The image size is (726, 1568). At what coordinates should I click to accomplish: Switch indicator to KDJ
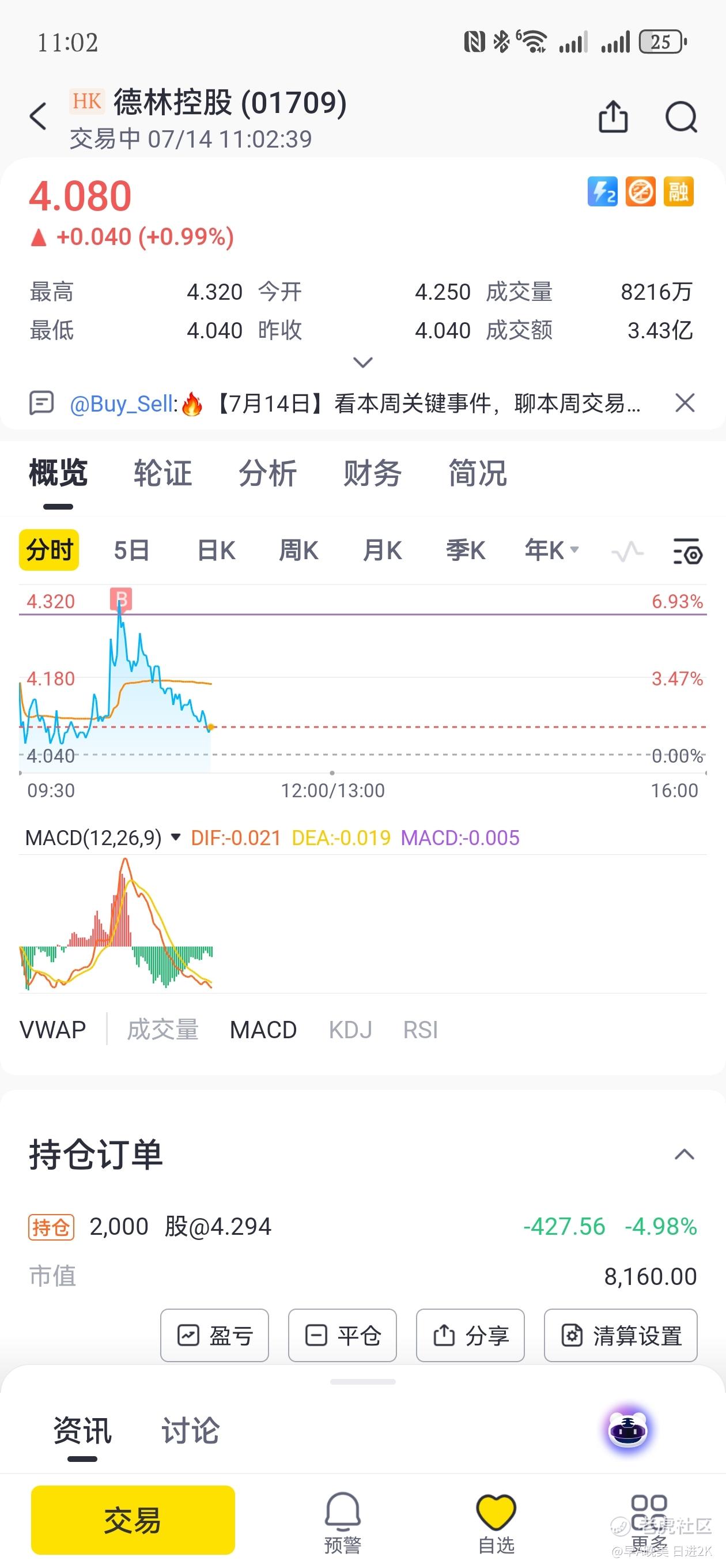click(x=350, y=1030)
